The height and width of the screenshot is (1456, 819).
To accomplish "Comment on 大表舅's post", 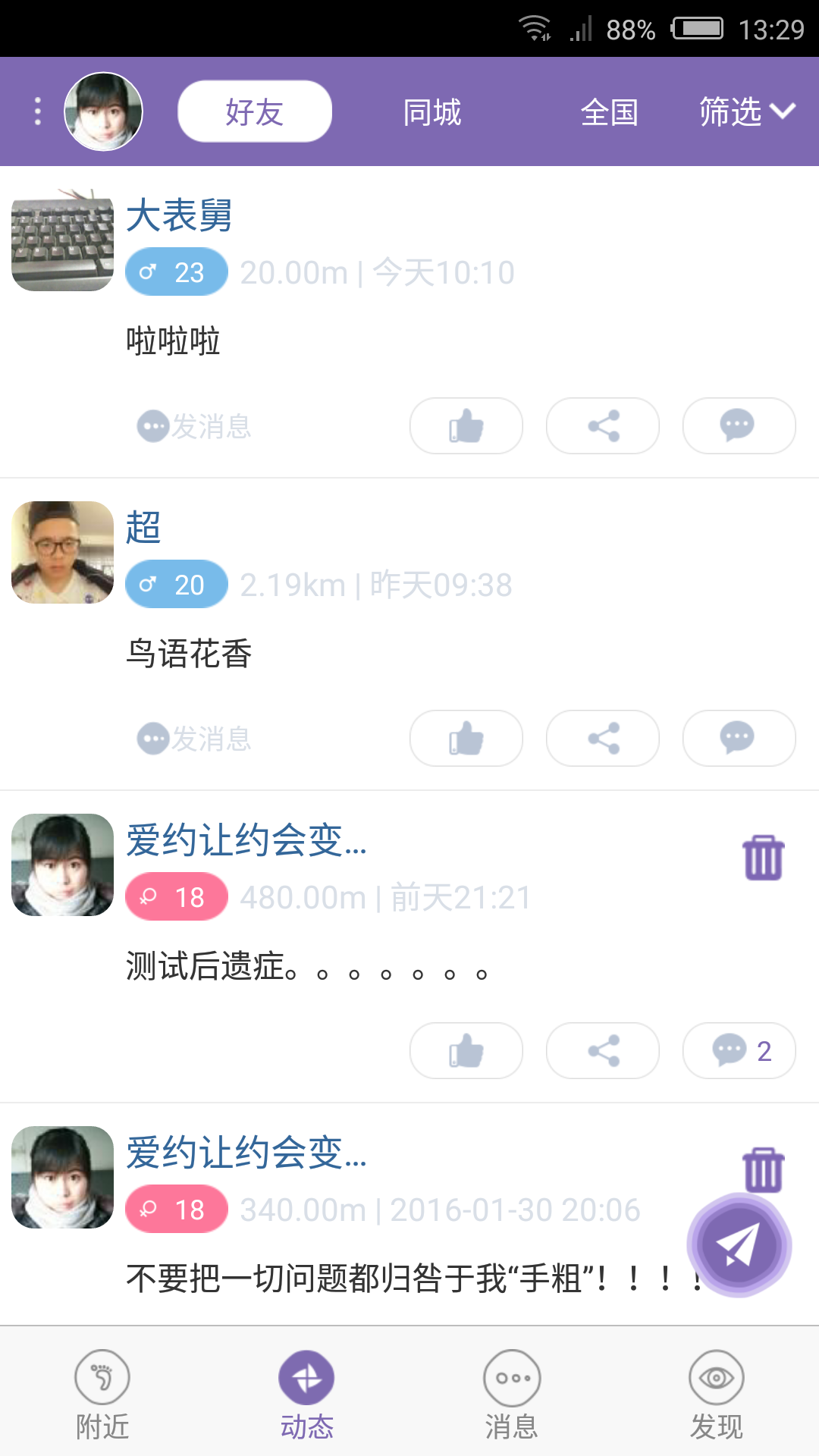I will [739, 425].
